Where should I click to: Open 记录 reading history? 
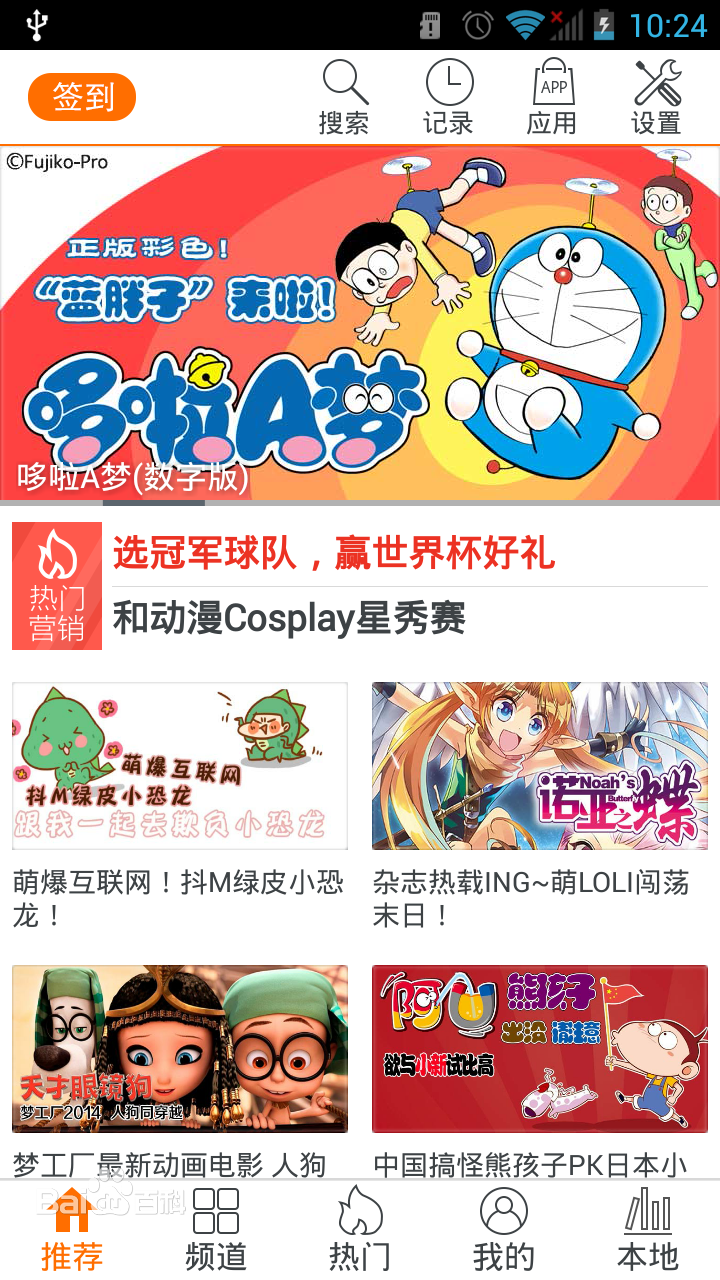[x=448, y=97]
